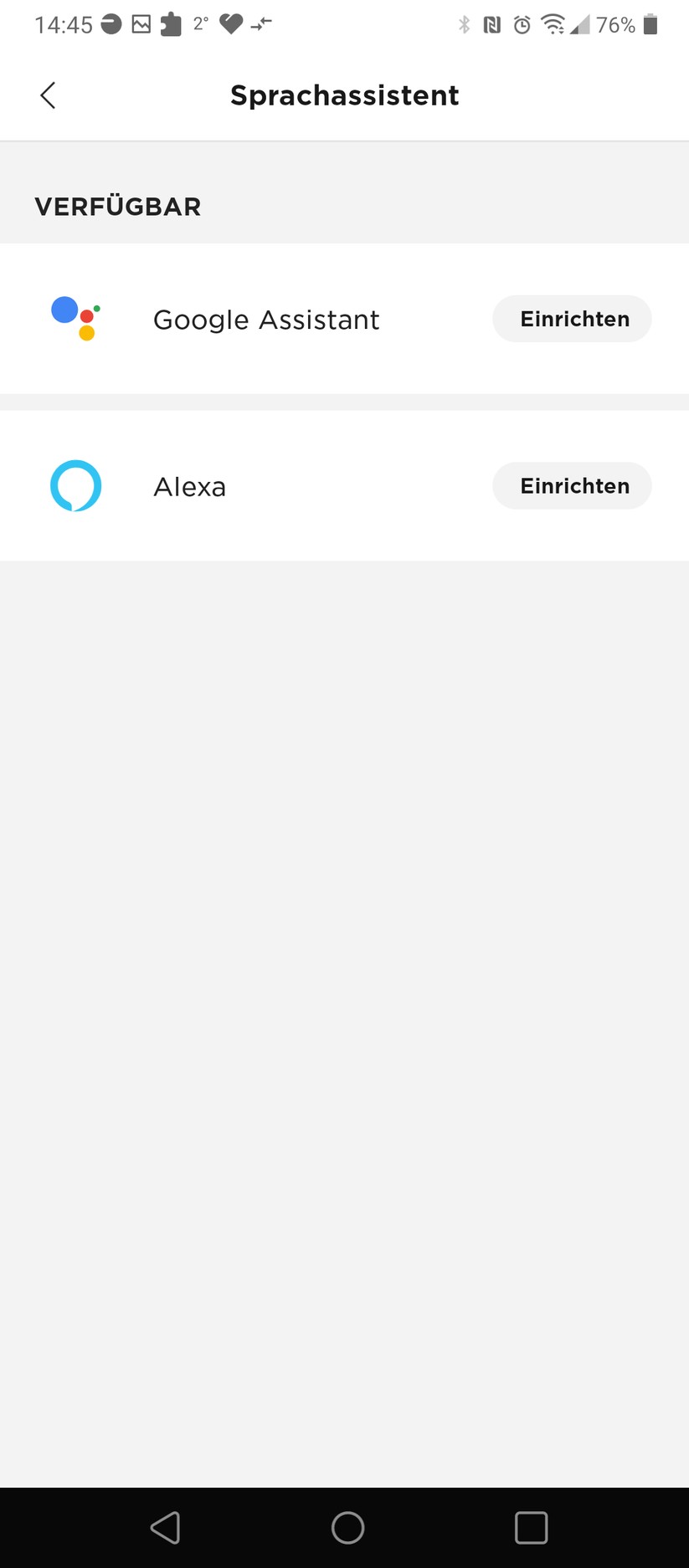Tap the NFC icon in the status bar
The height and width of the screenshot is (1568, 689).
[x=493, y=24]
